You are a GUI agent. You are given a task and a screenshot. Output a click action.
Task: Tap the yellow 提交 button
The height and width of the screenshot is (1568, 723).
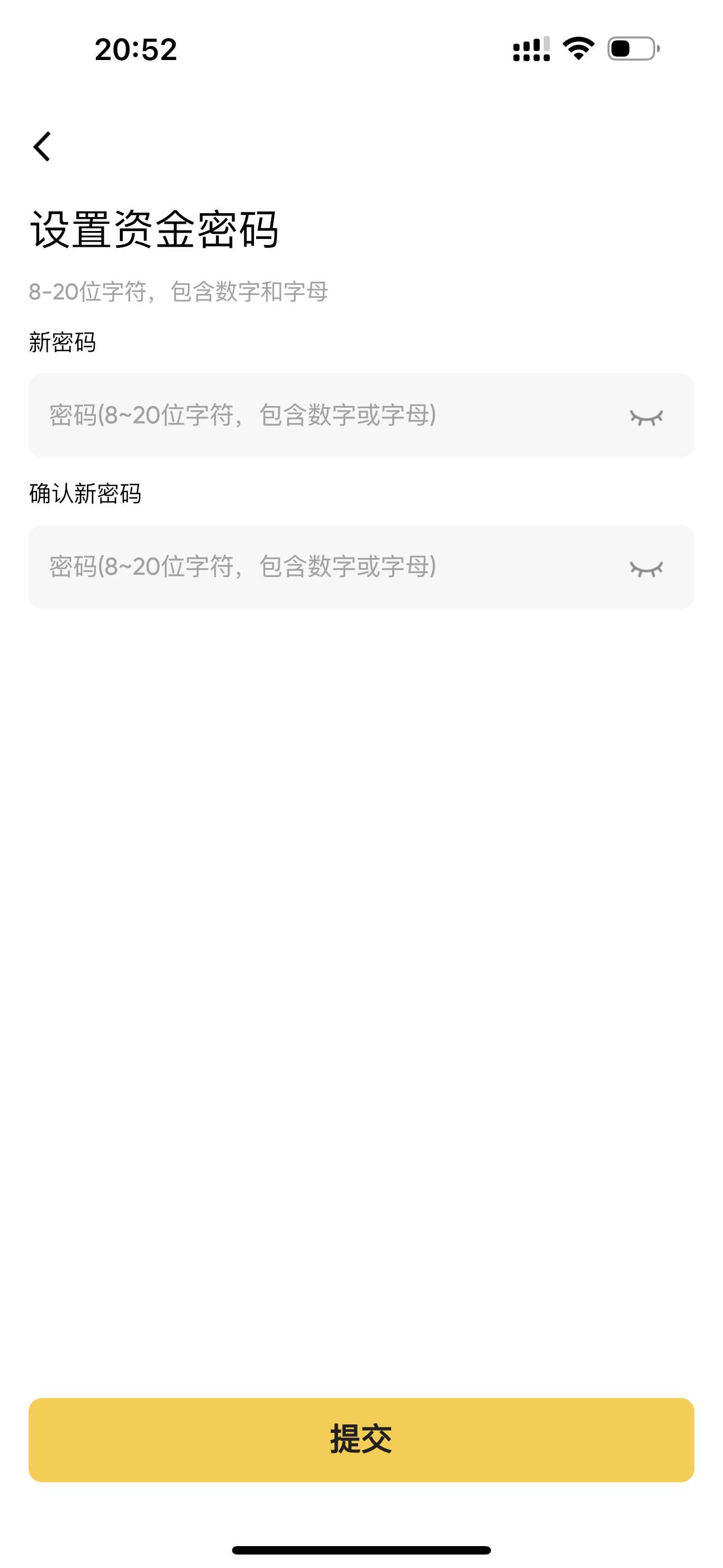(361, 1440)
